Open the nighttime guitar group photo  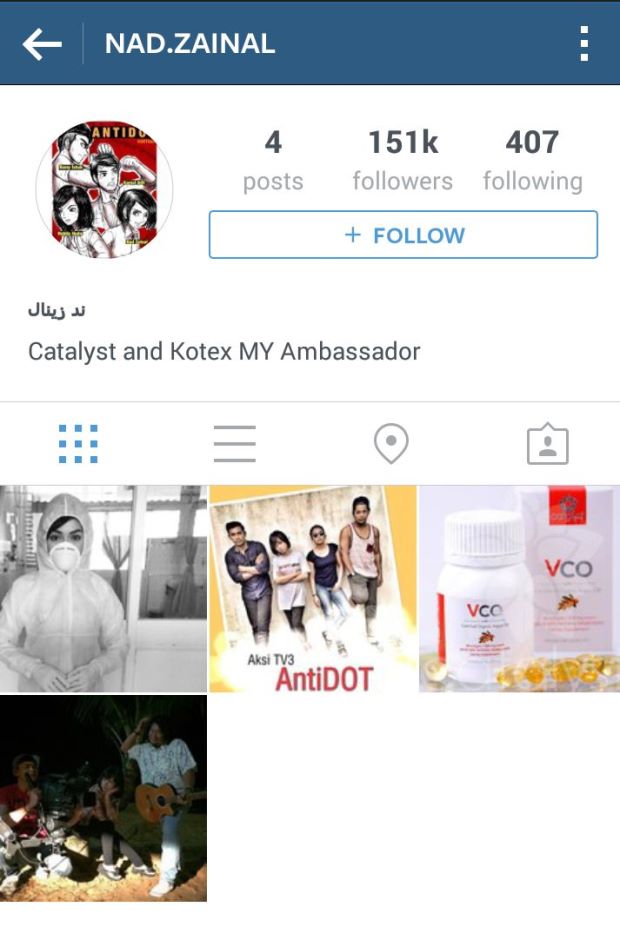coord(103,798)
